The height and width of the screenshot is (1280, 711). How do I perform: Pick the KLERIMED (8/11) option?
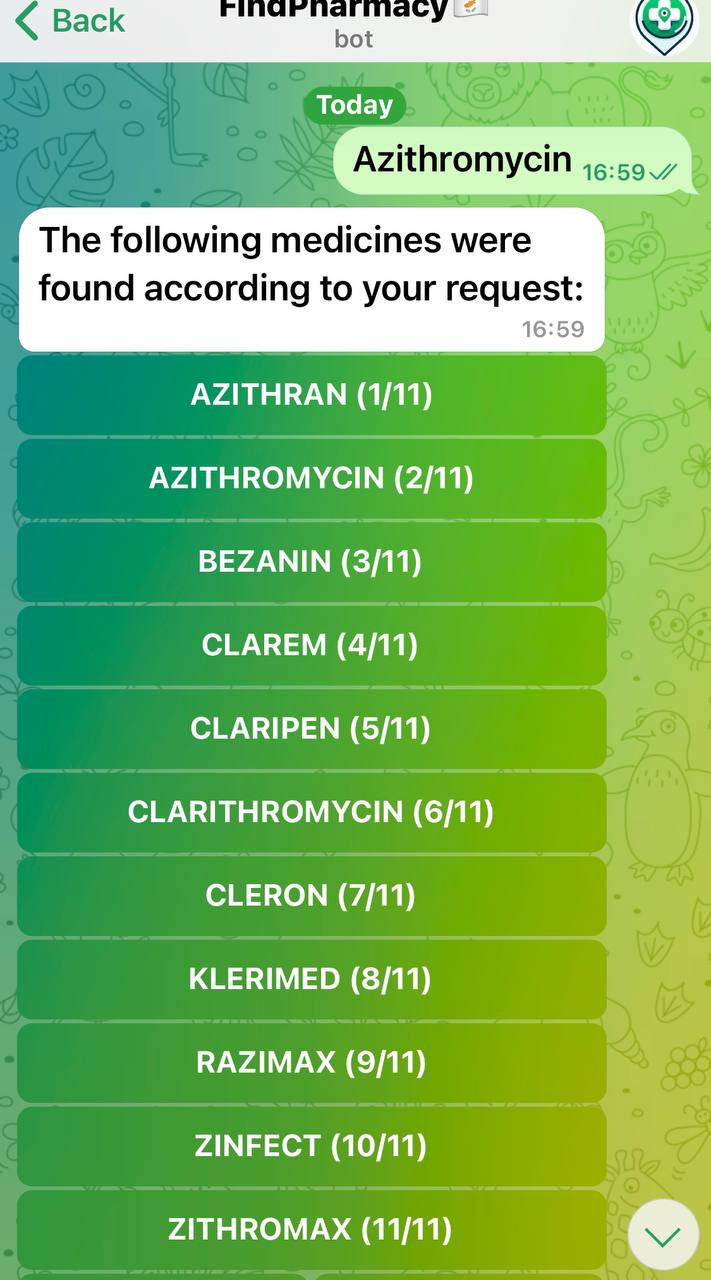312,978
